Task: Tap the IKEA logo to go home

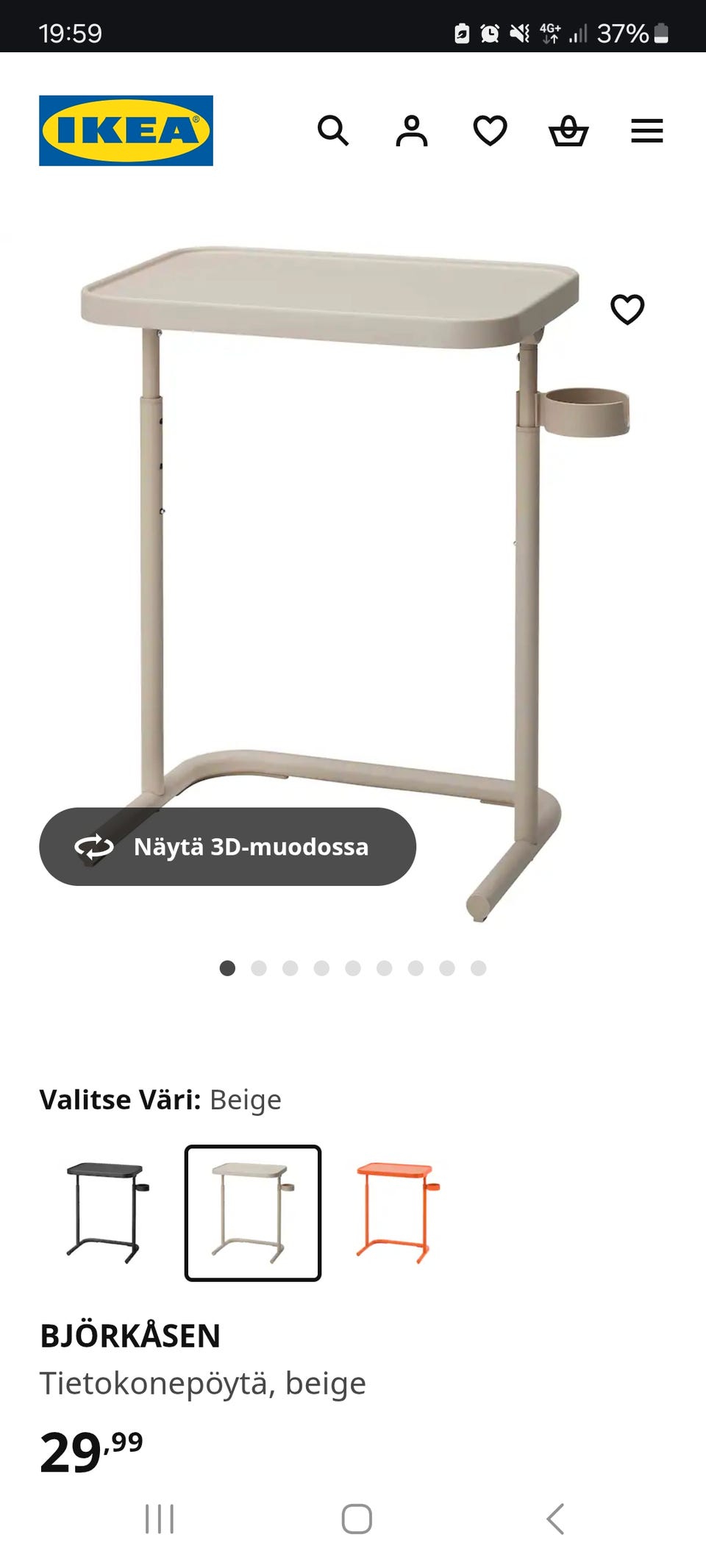Action: tap(126, 130)
